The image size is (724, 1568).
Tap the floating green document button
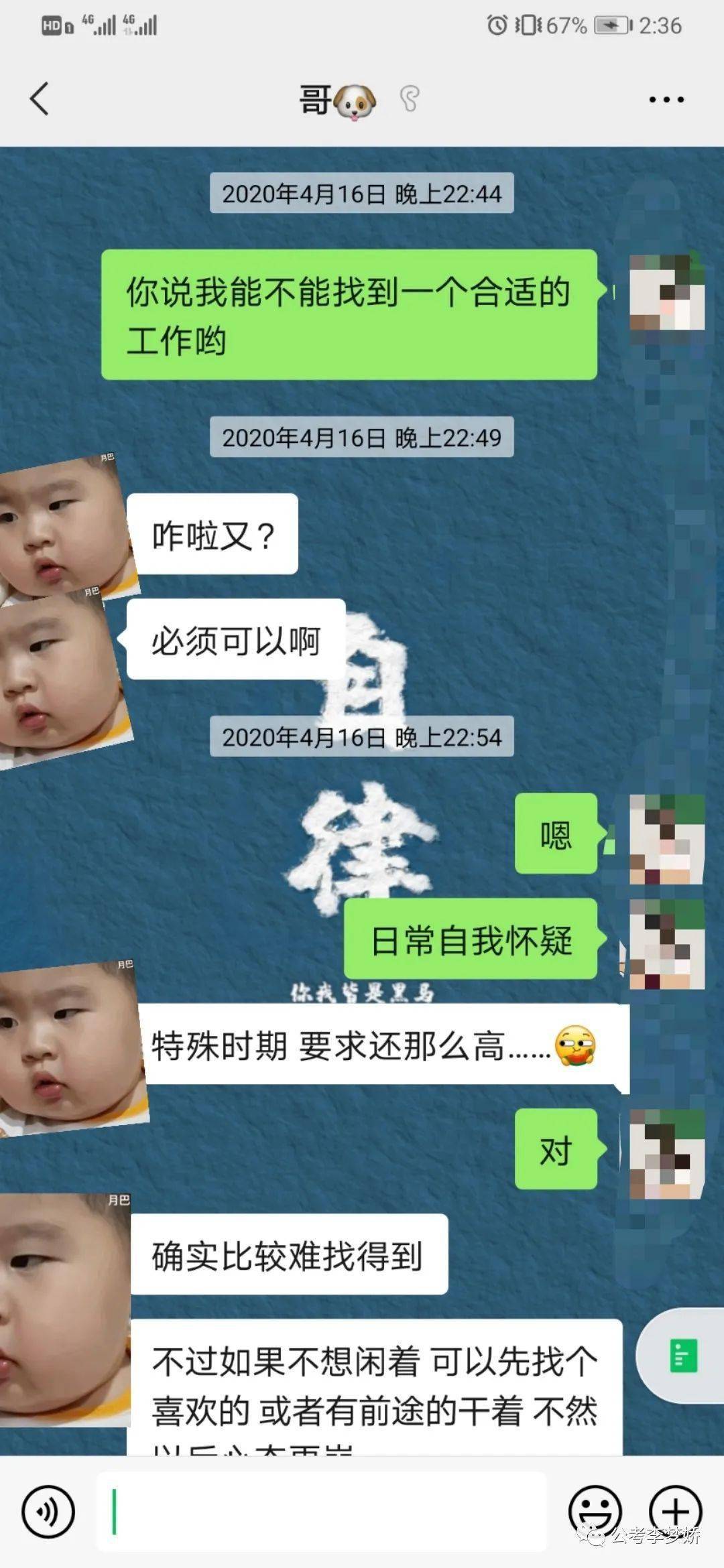(684, 1356)
